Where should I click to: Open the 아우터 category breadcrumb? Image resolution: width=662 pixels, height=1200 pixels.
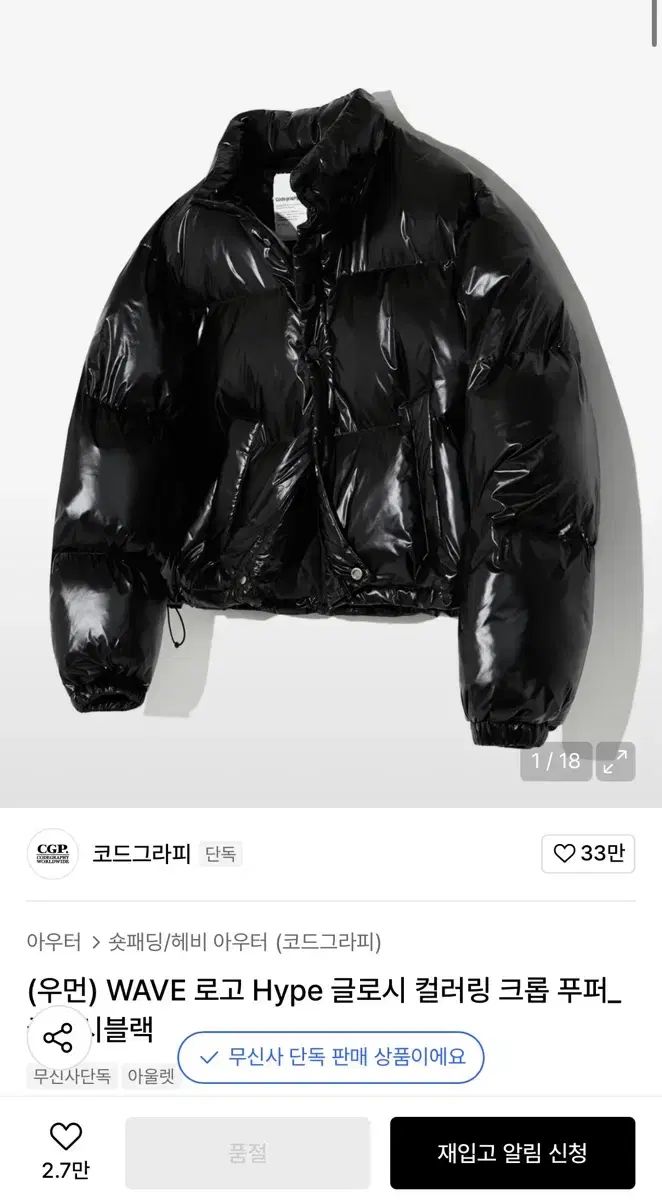(x=54, y=941)
